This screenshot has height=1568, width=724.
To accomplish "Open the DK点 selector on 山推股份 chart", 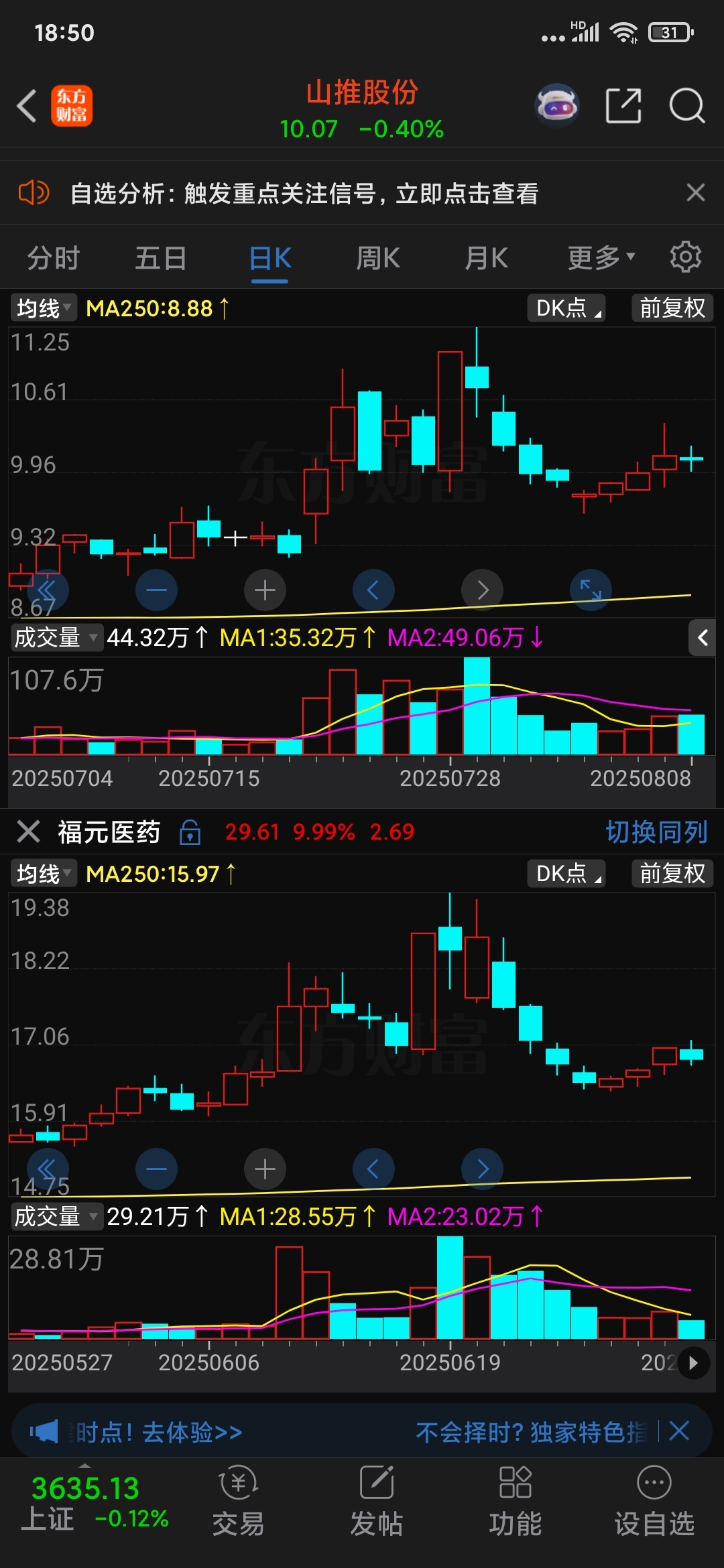I will [x=566, y=308].
